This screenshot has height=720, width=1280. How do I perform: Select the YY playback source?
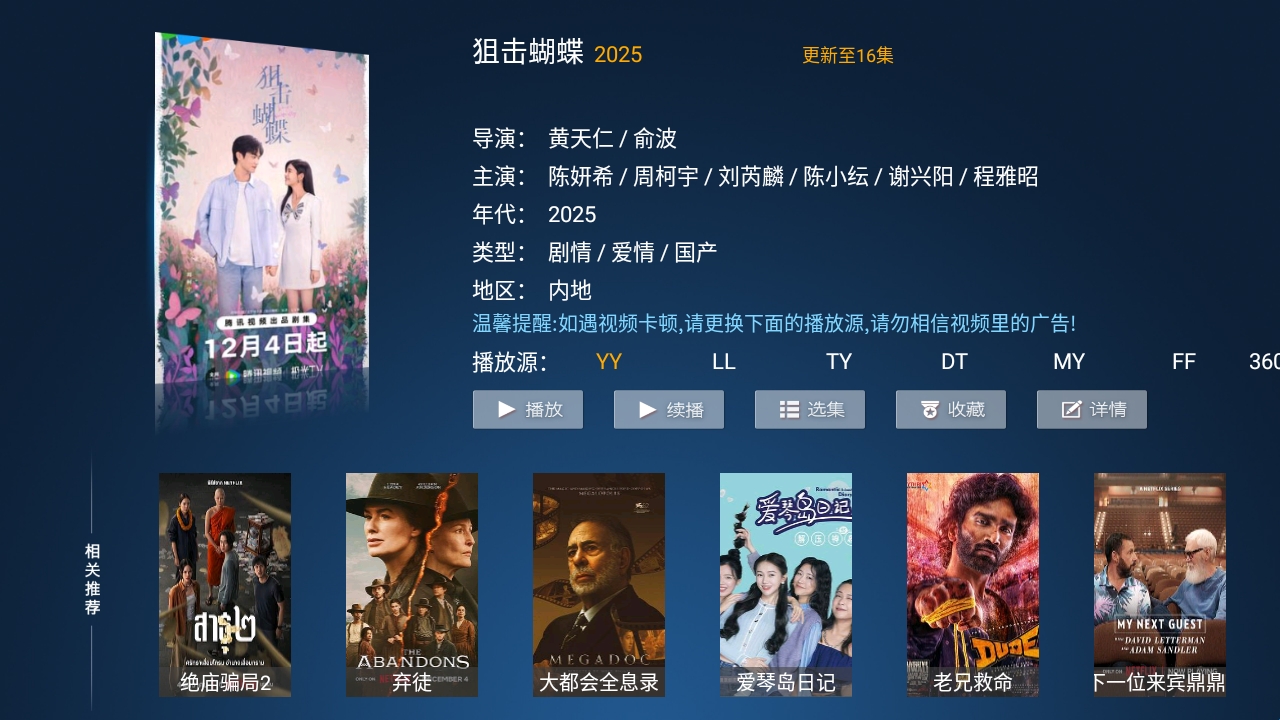(x=609, y=362)
